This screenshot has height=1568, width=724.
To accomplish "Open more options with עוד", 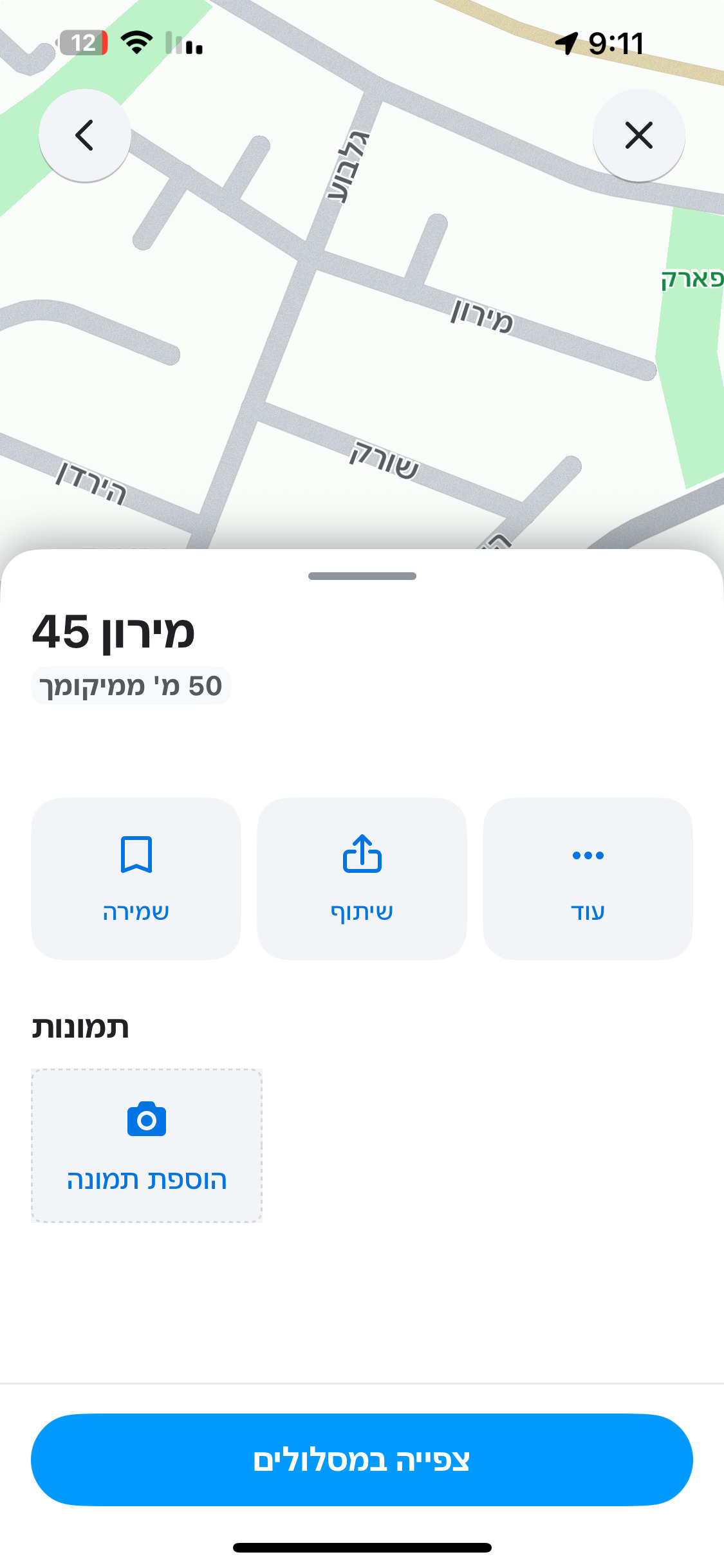I will (x=588, y=878).
